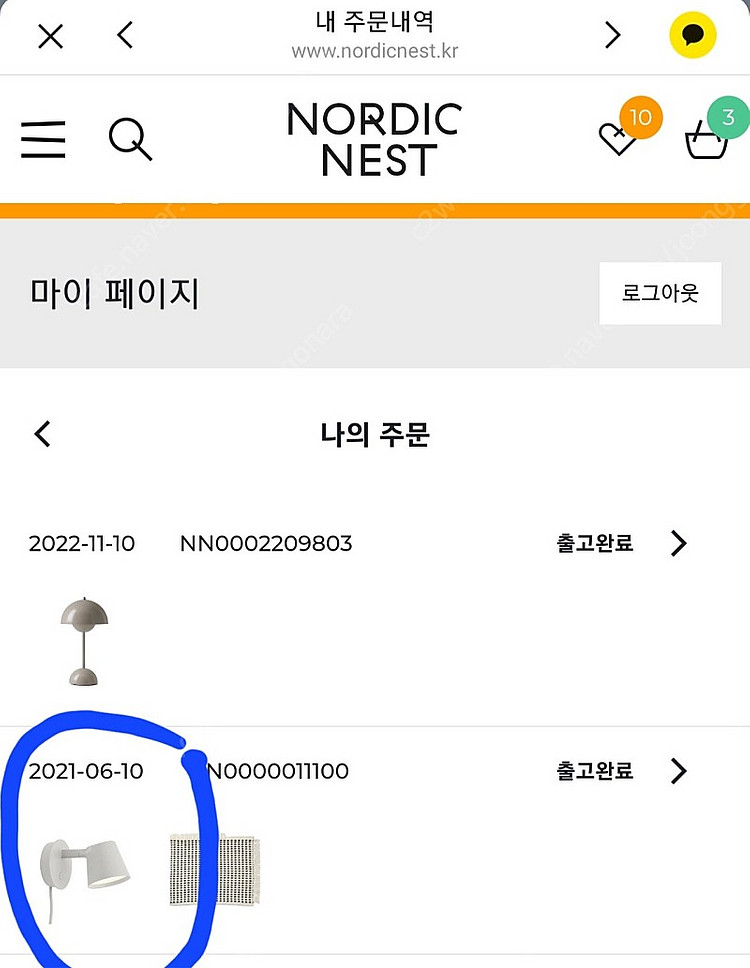This screenshot has width=750, height=968.
Task: Tap the 로그아웃 button
Action: [x=660, y=294]
